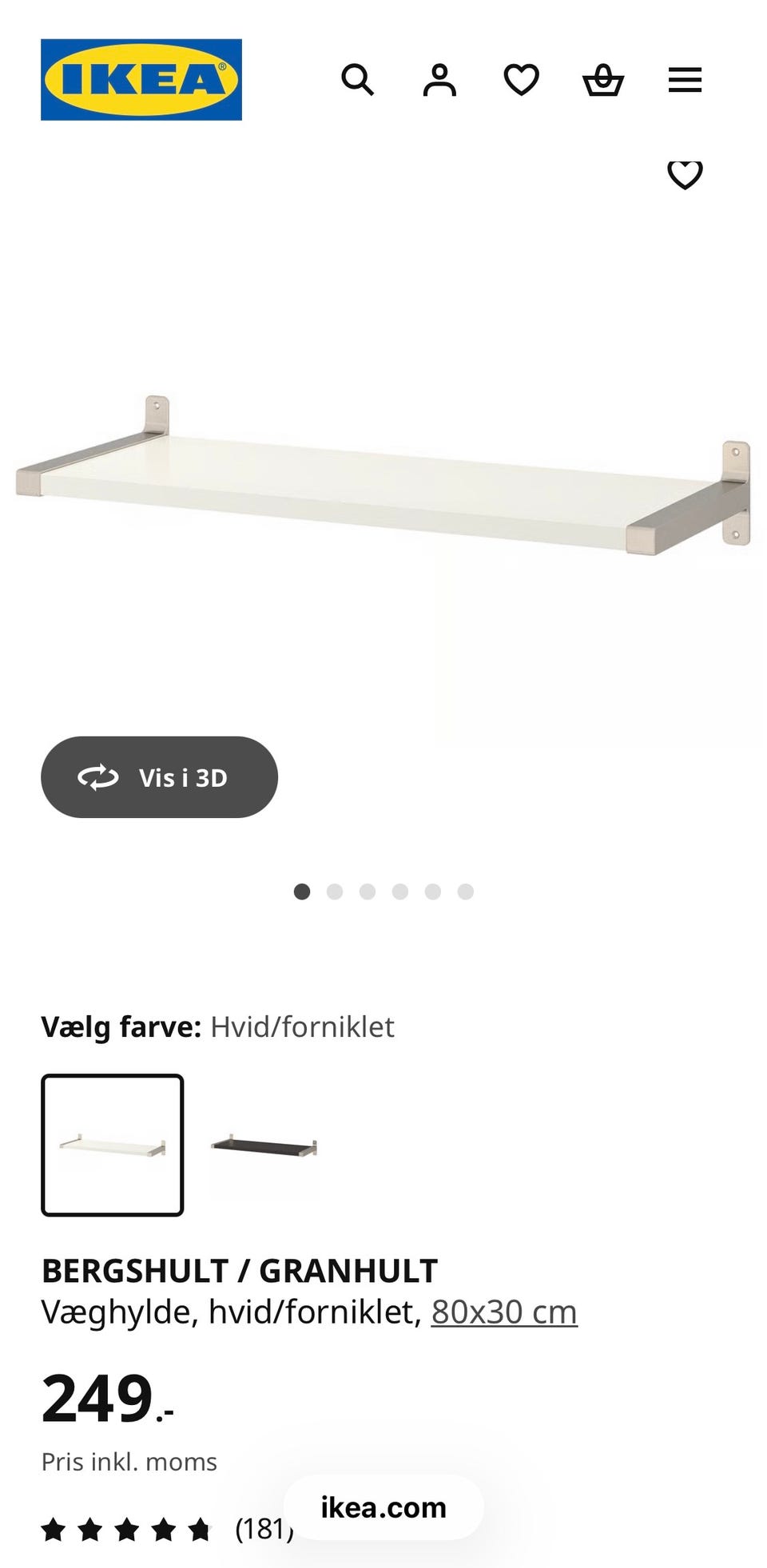This screenshot has width=767, height=1568.
Task: Click the last carousel navigation dot
Action: click(x=466, y=891)
